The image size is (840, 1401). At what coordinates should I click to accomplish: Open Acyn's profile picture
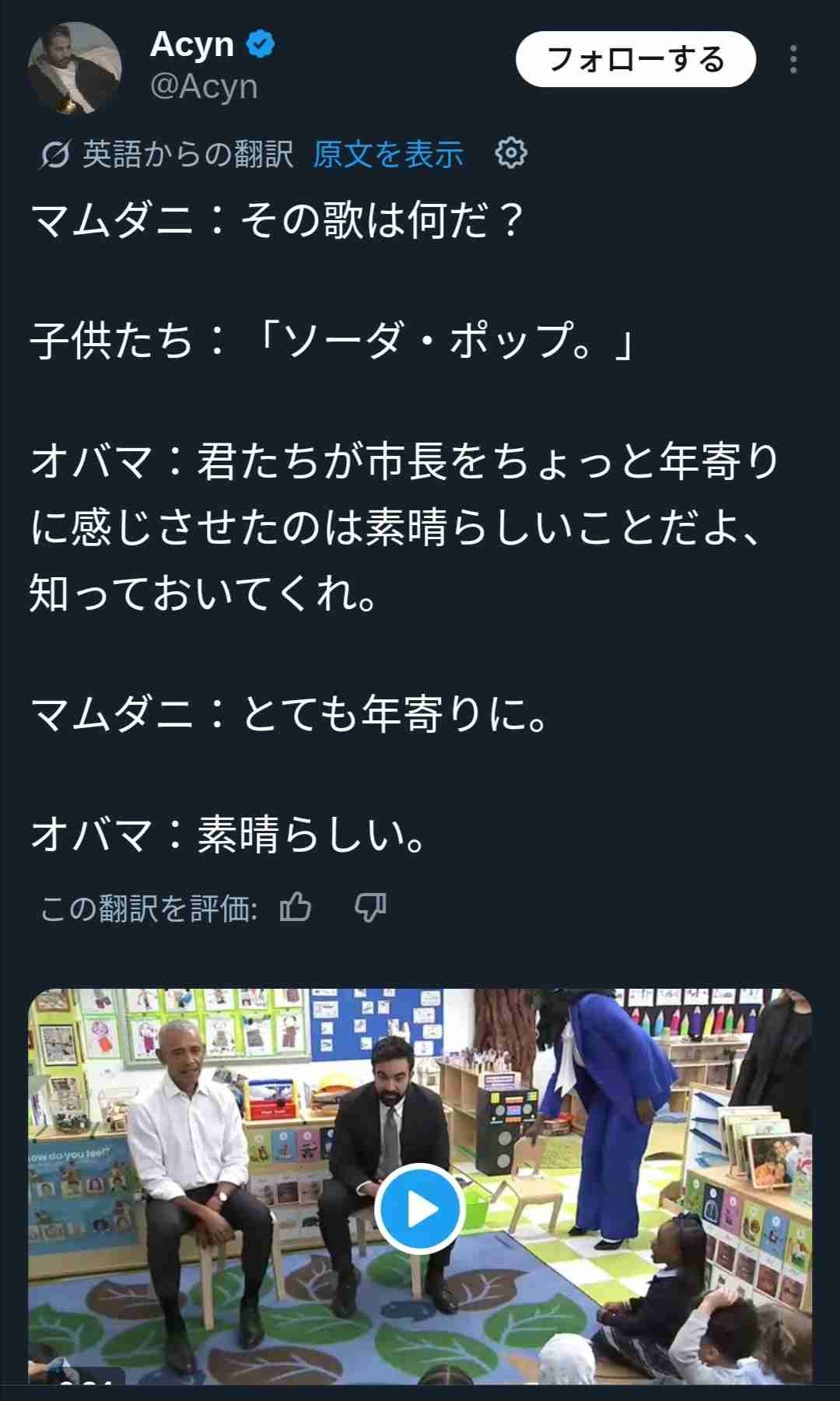(74, 68)
